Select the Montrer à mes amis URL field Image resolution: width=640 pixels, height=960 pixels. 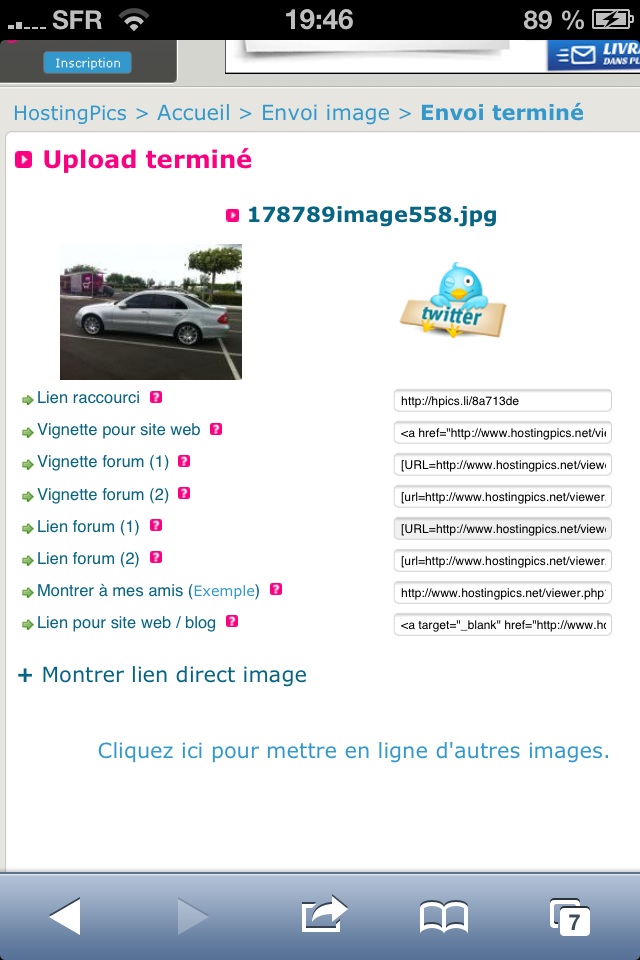pos(502,593)
